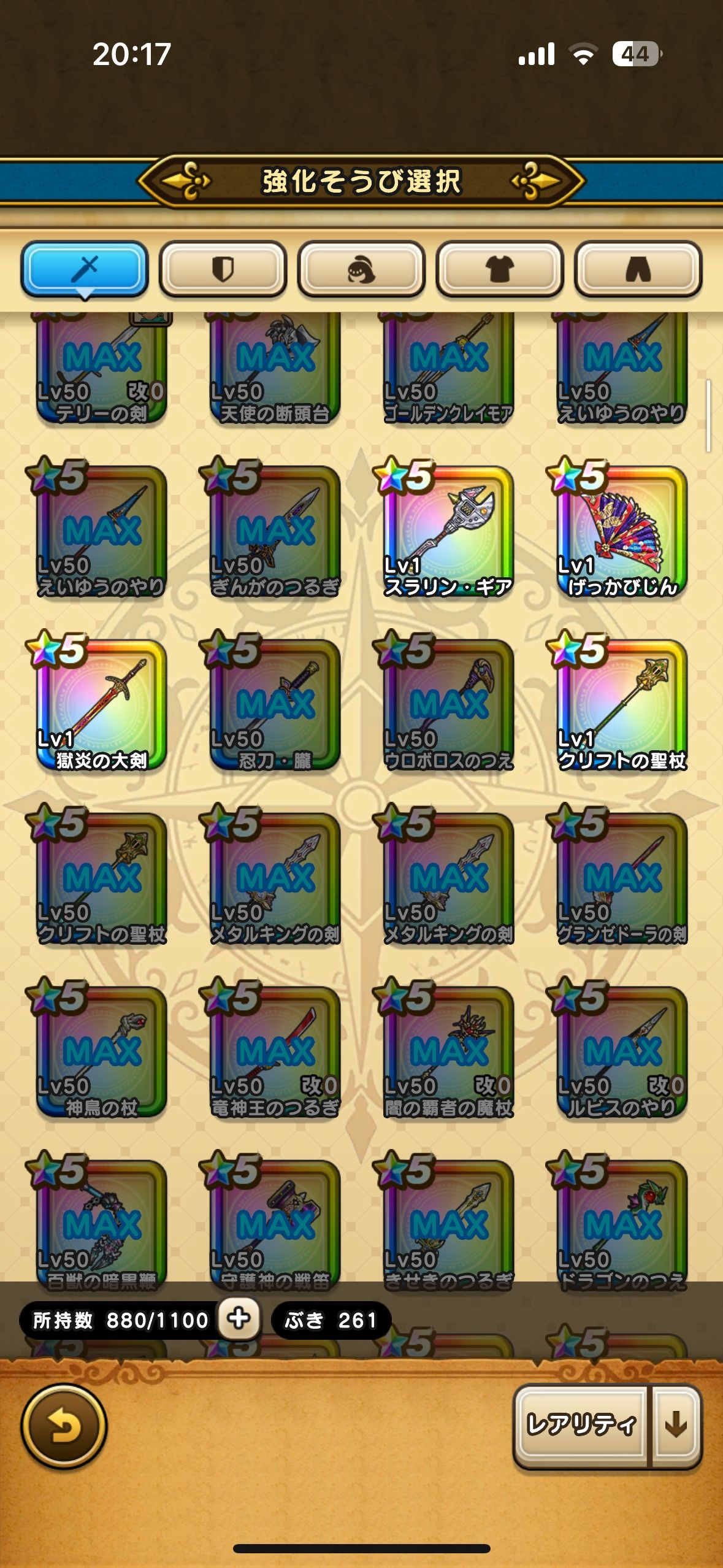Choose the 獄炎の大剣 sword
The image size is (723, 1568).
101,705
